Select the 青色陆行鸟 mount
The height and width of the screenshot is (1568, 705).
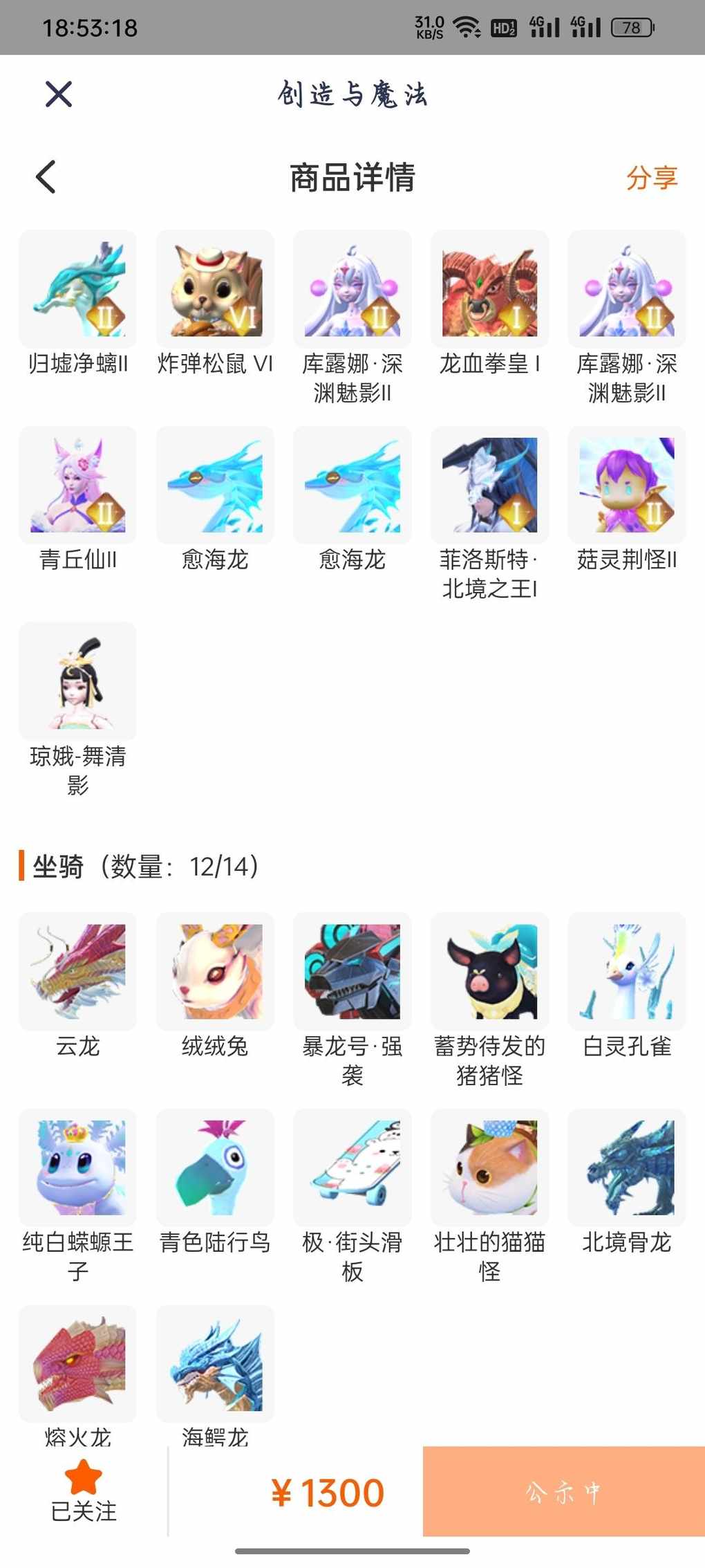[215, 1168]
